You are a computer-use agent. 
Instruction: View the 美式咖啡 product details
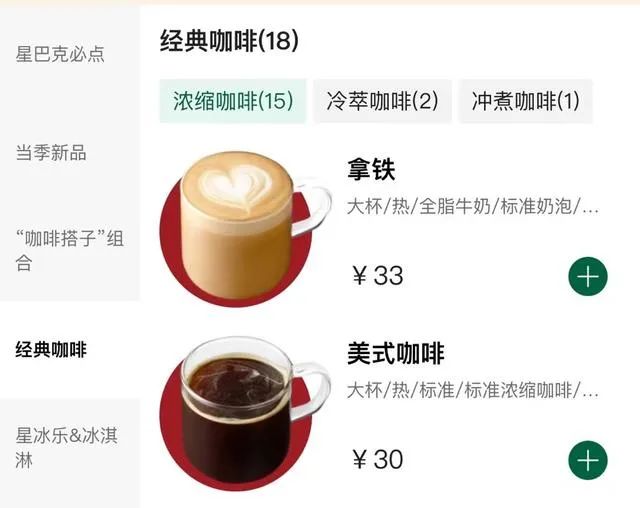pos(395,354)
